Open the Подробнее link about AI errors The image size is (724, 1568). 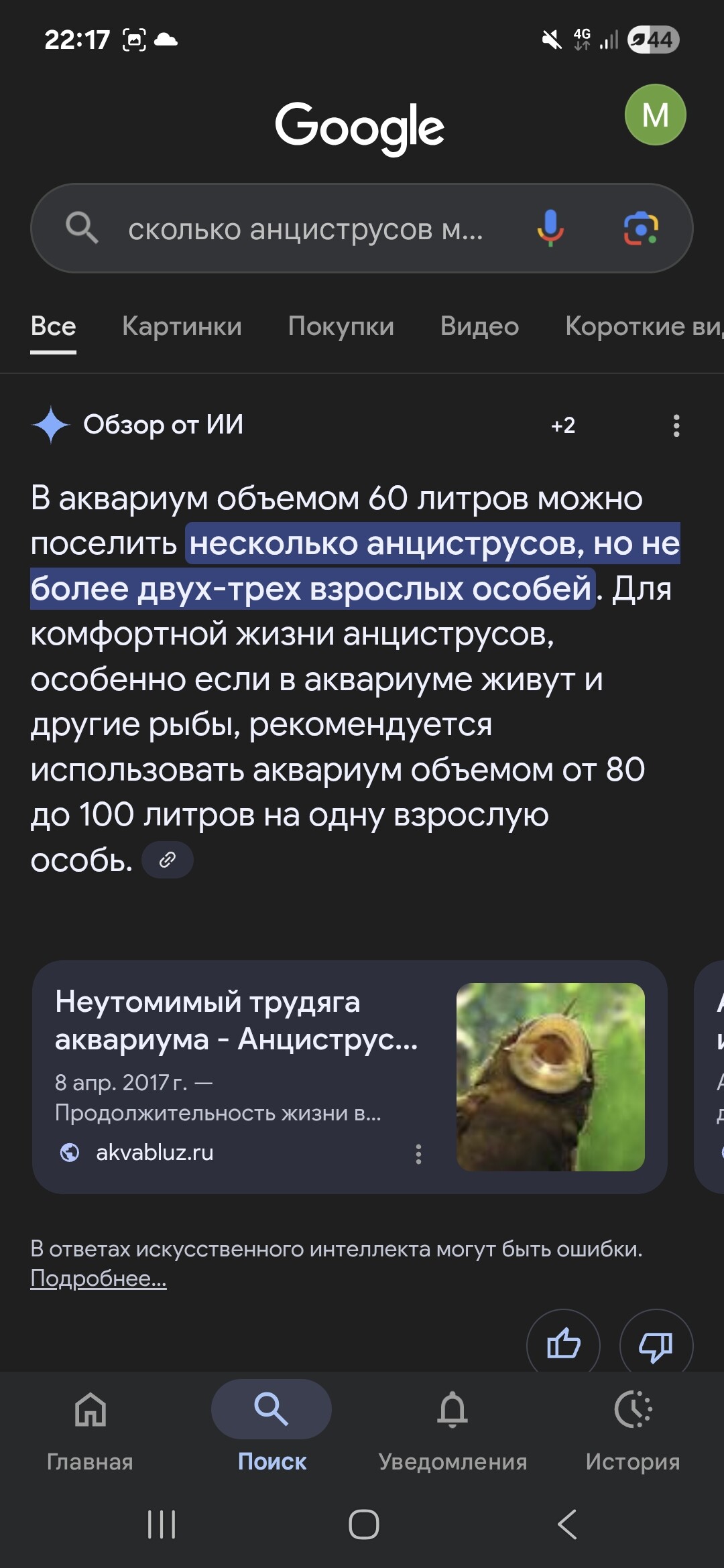pos(99,1279)
